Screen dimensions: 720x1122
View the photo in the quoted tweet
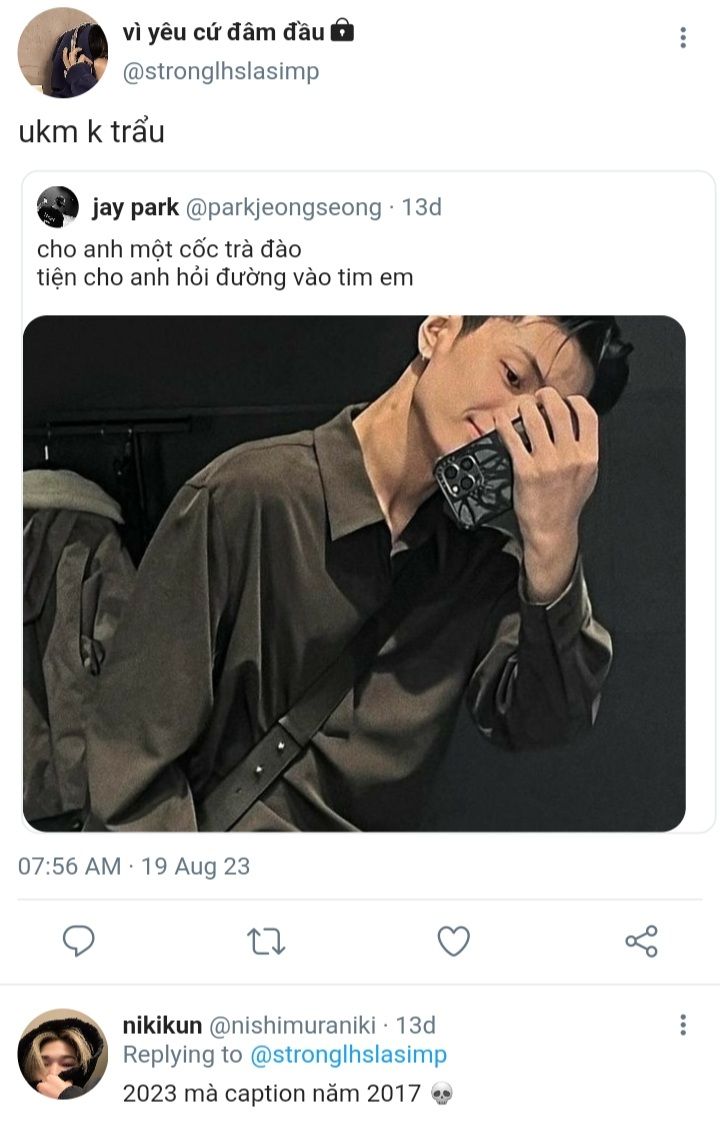354,572
